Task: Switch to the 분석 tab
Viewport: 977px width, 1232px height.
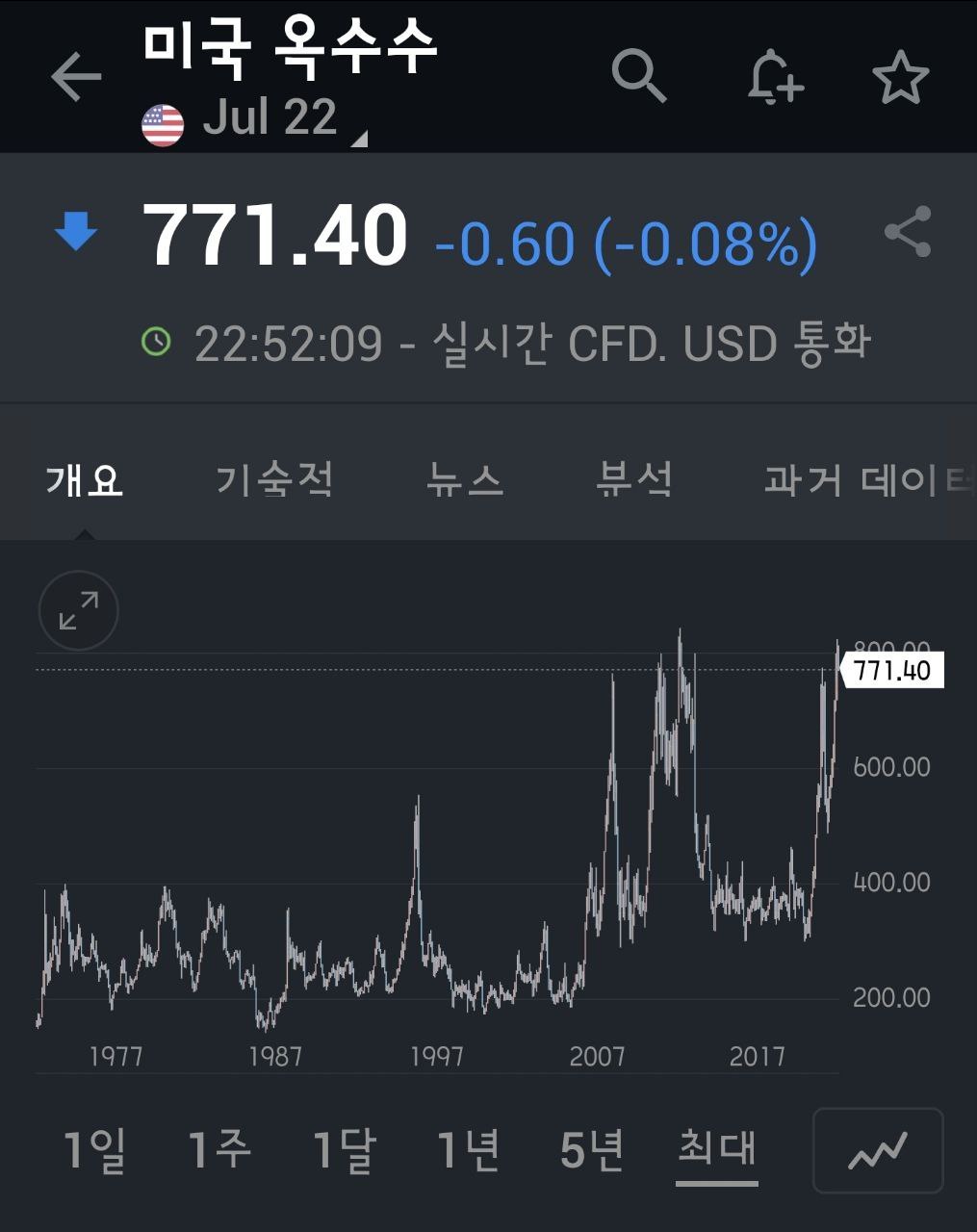Action: click(x=634, y=478)
